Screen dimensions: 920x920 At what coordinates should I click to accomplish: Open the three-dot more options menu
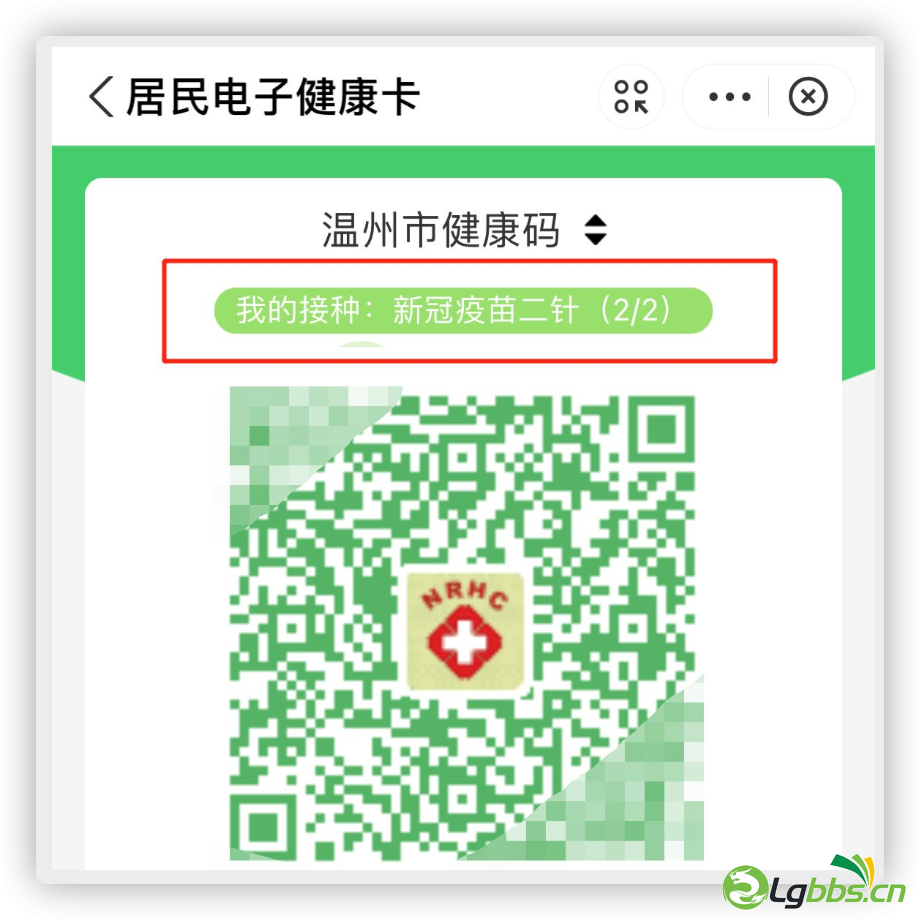pos(729,98)
